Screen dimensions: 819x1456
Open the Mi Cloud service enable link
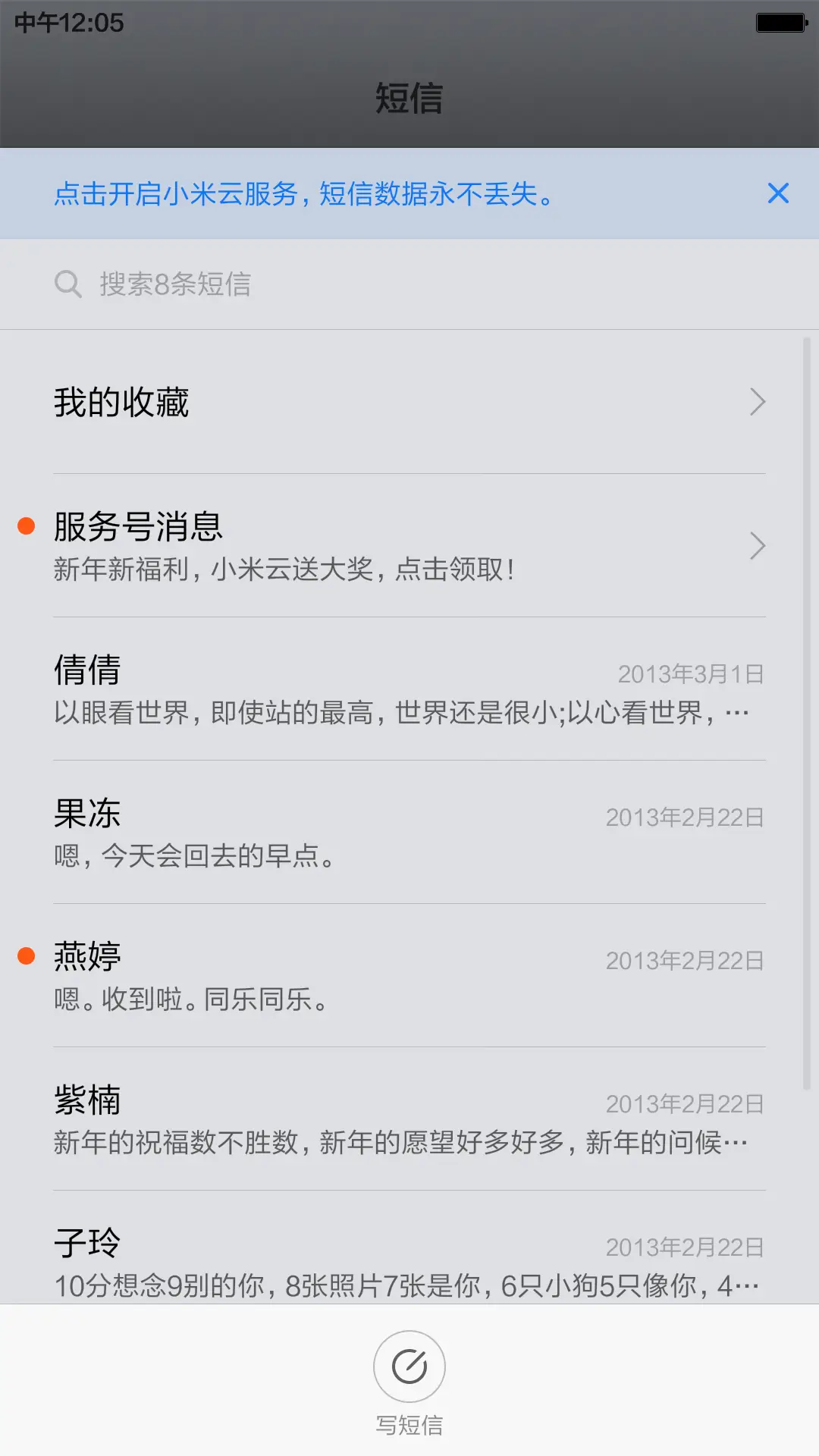pyautogui.click(x=303, y=194)
